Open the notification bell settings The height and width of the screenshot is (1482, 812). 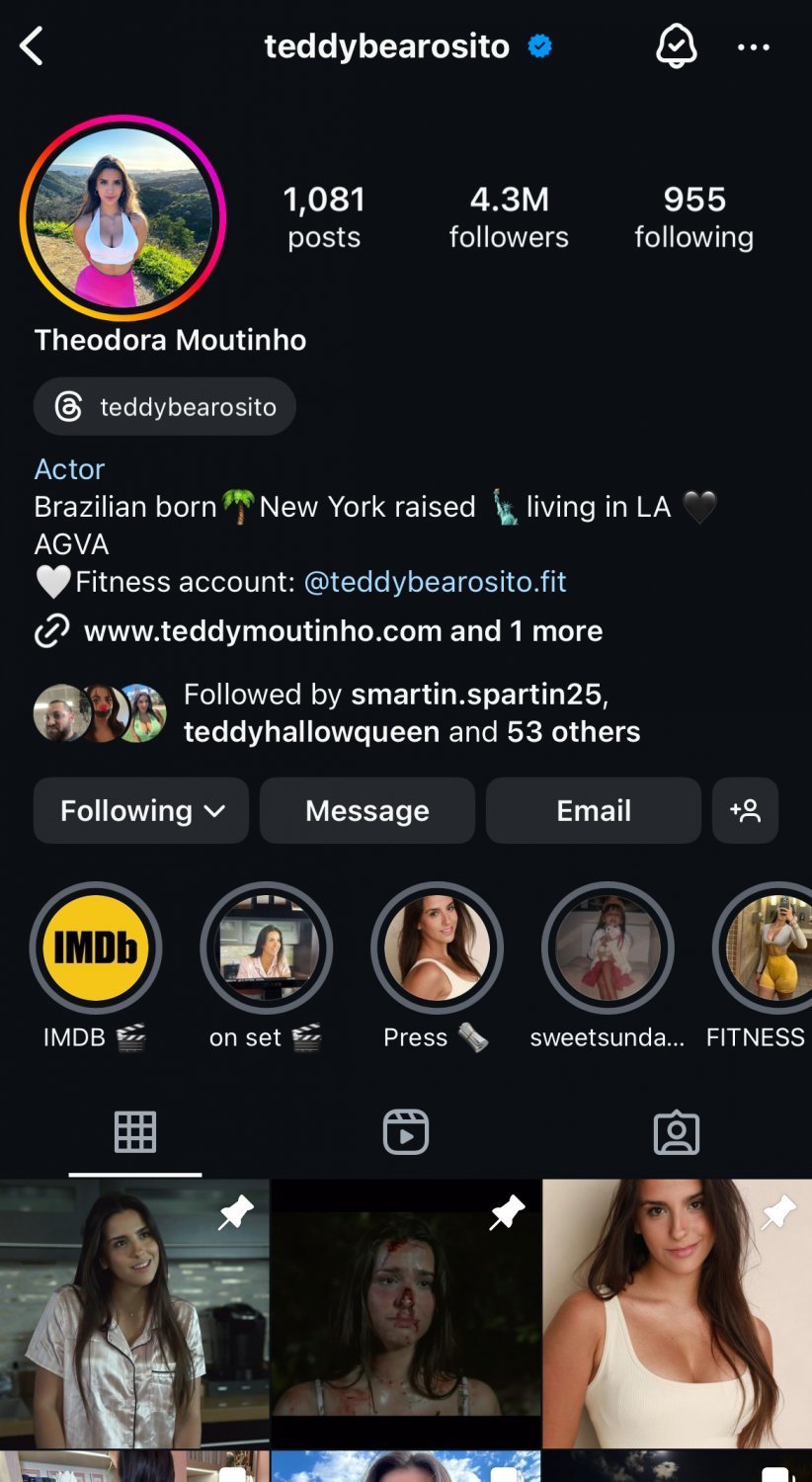coord(677,46)
